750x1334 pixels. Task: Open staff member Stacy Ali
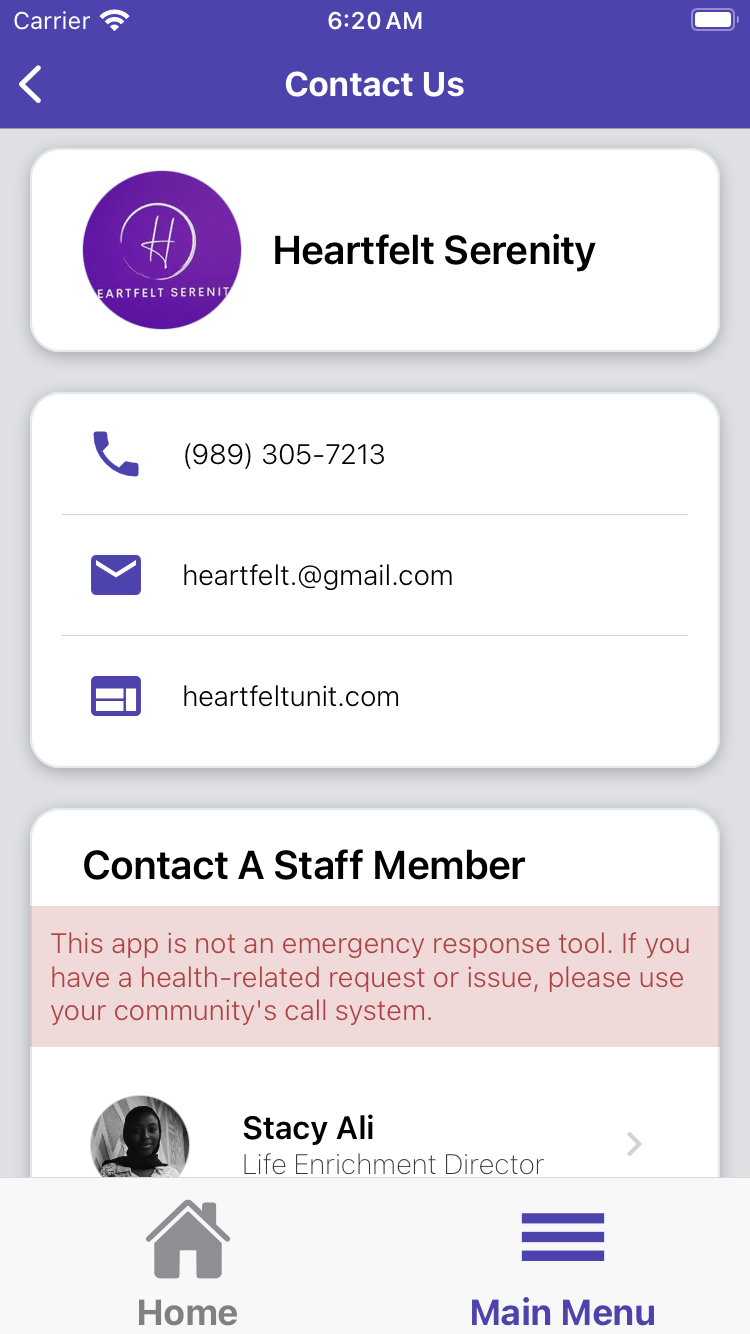coord(375,1143)
